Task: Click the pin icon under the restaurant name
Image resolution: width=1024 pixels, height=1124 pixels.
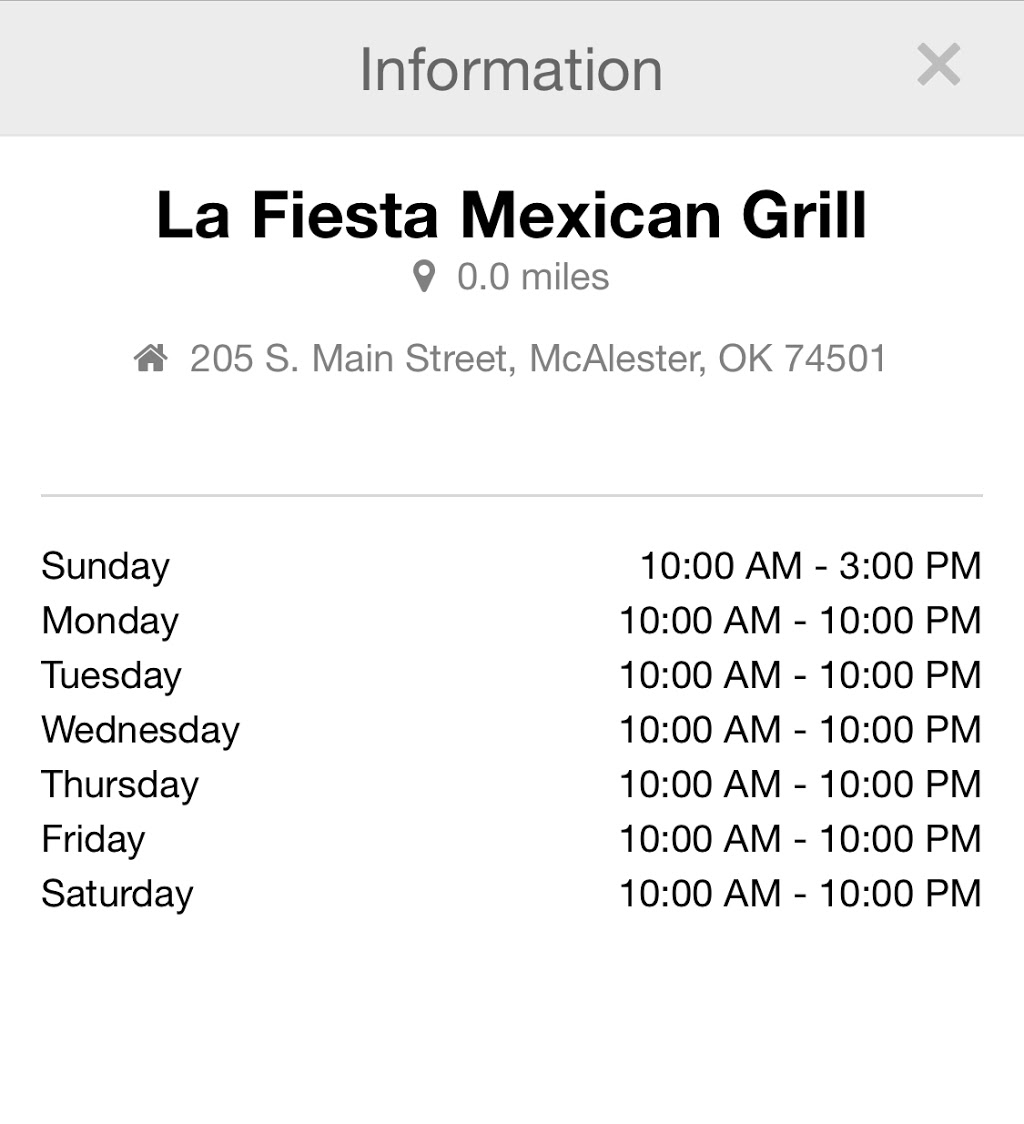Action: [x=424, y=276]
